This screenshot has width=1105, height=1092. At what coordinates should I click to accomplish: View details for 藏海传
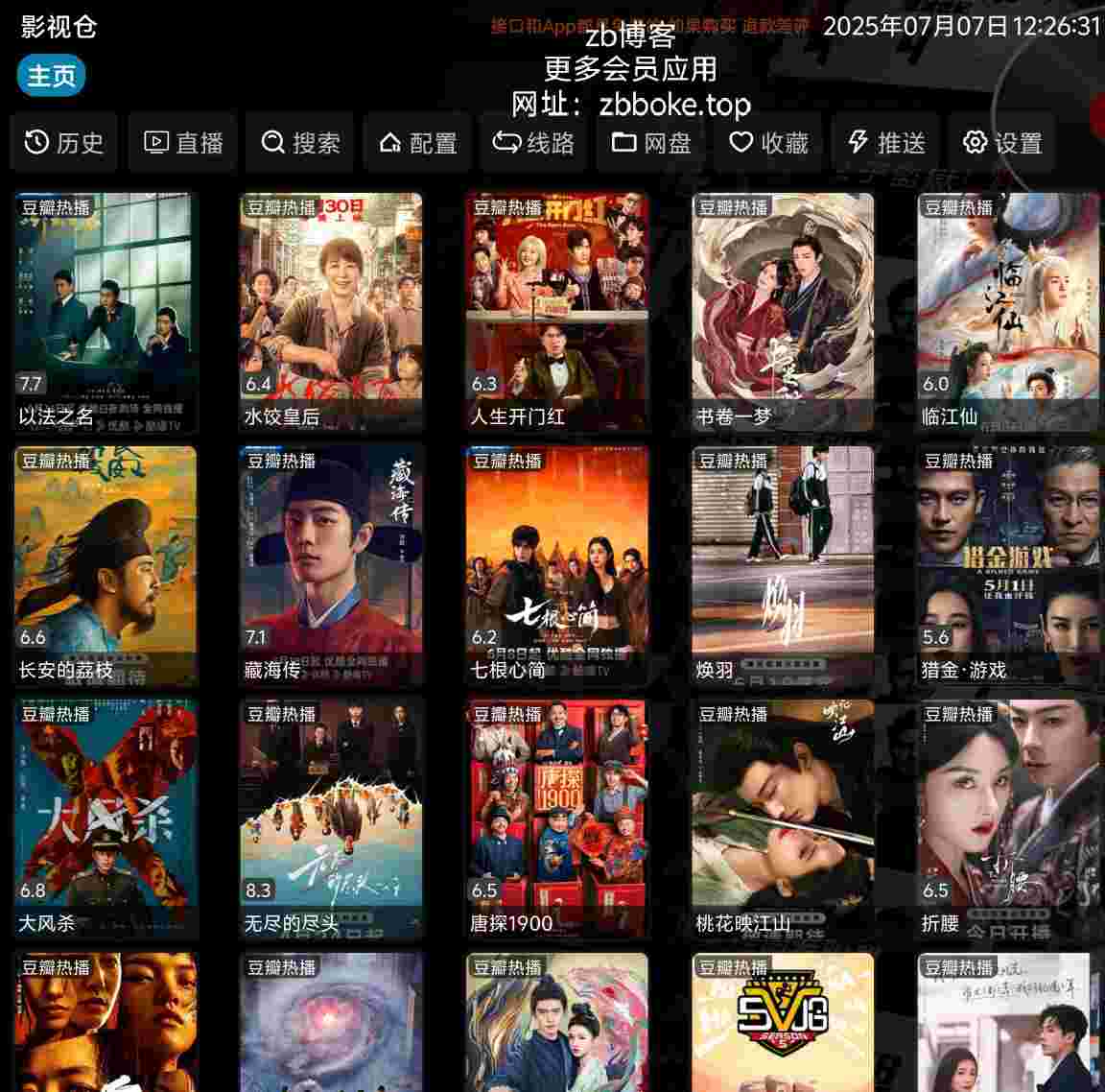[x=331, y=565]
